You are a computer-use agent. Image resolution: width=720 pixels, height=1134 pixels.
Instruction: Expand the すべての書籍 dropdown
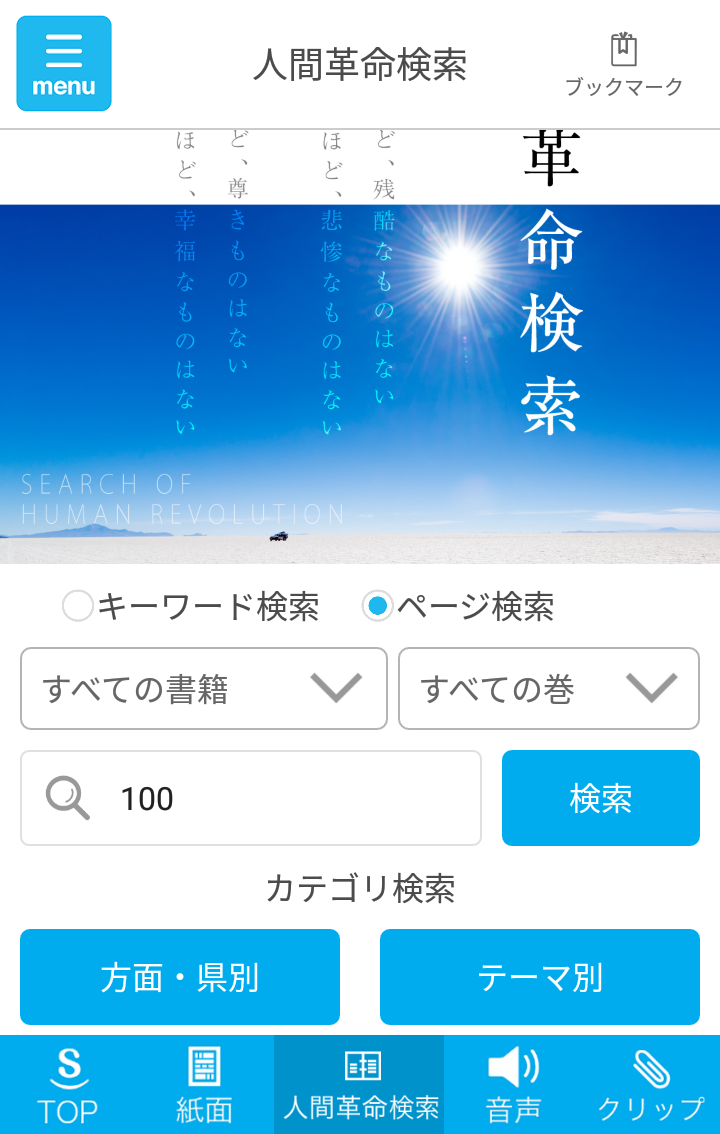click(204, 689)
